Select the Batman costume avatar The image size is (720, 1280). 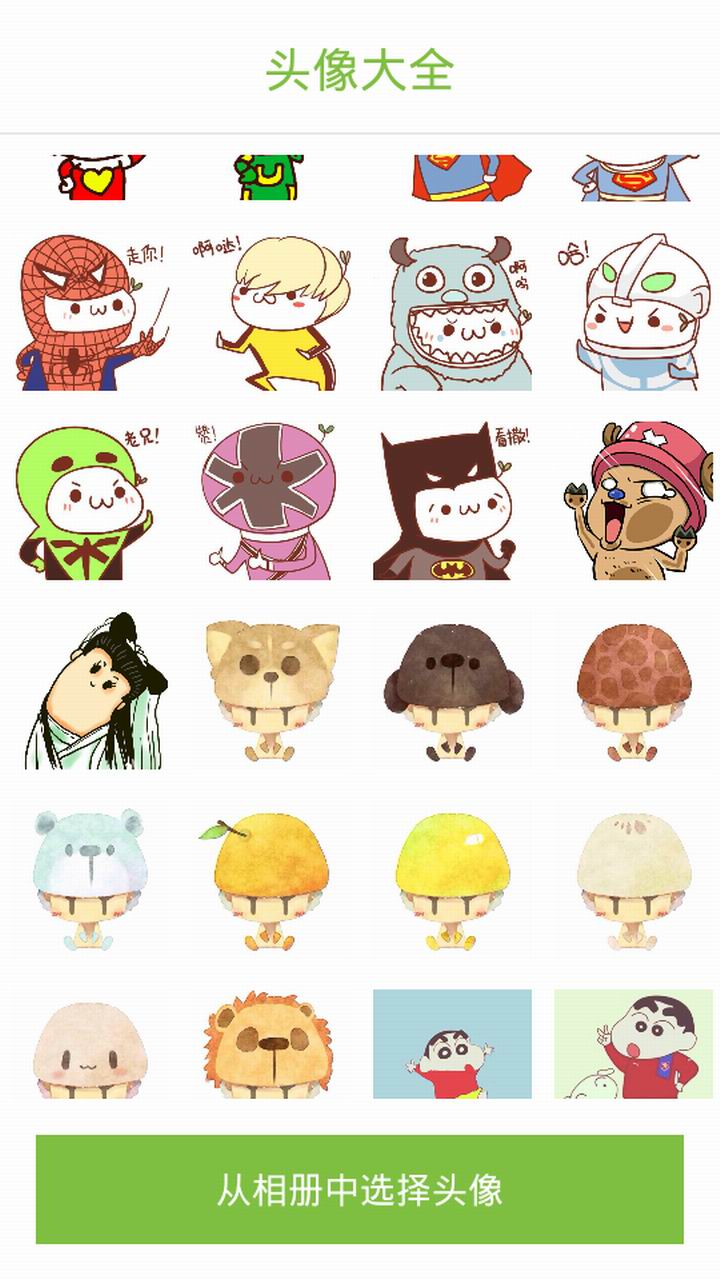pyautogui.click(x=450, y=501)
